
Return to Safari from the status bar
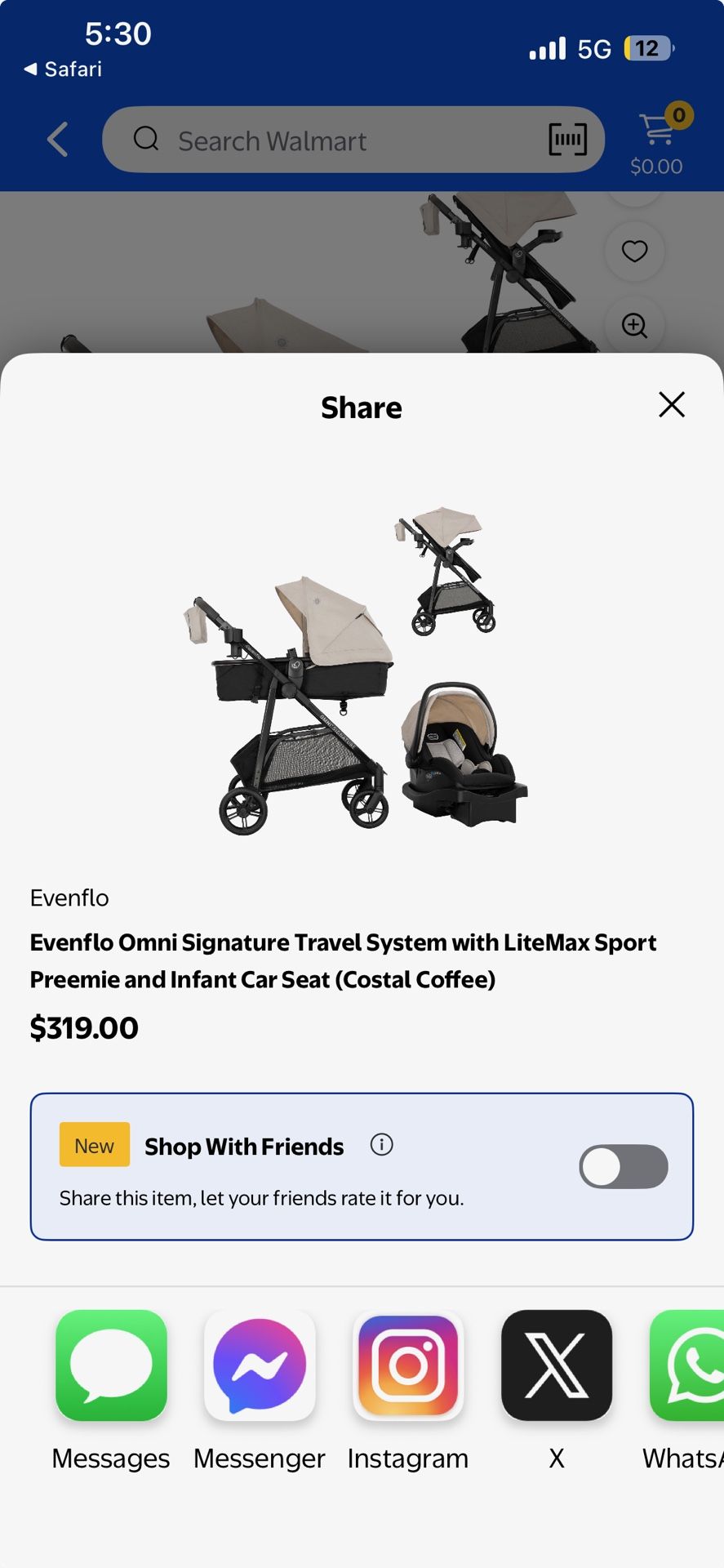pos(61,69)
